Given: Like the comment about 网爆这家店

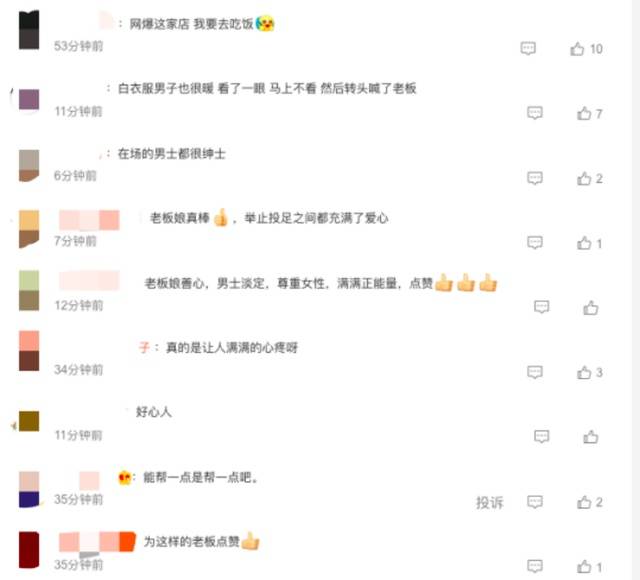Looking at the screenshot, I should [x=578, y=48].
